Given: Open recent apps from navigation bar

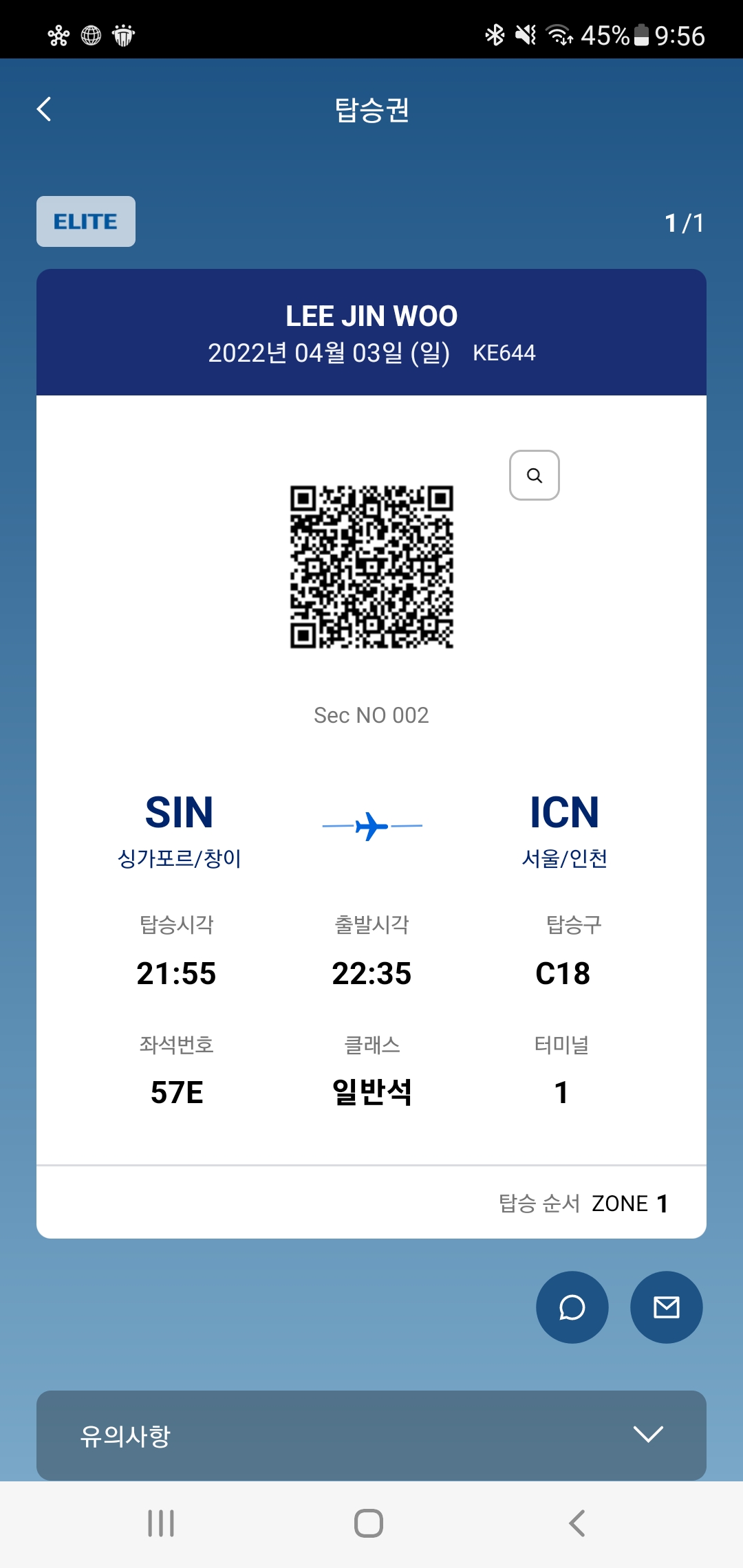Looking at the screenshot, I should (x=161, y=1523).
